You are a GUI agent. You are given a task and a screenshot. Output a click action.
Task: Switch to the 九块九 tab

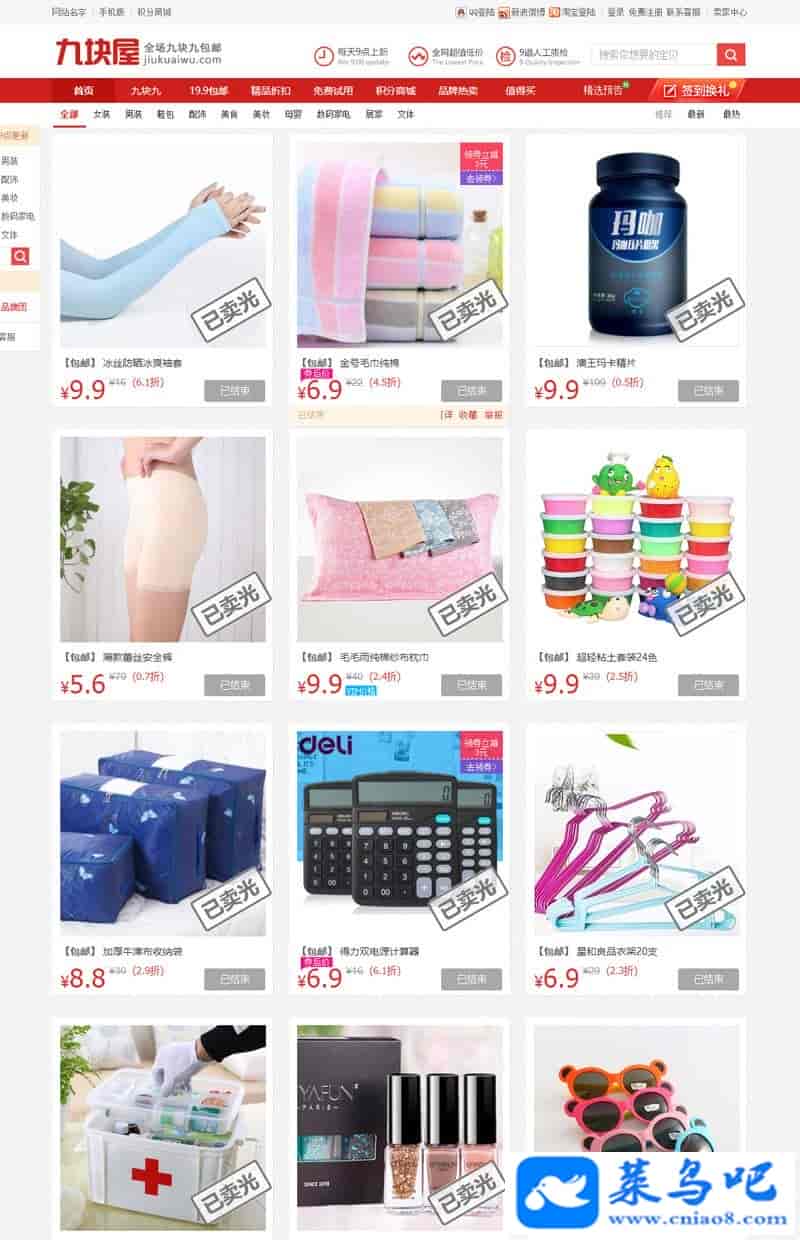coord(145,90)
